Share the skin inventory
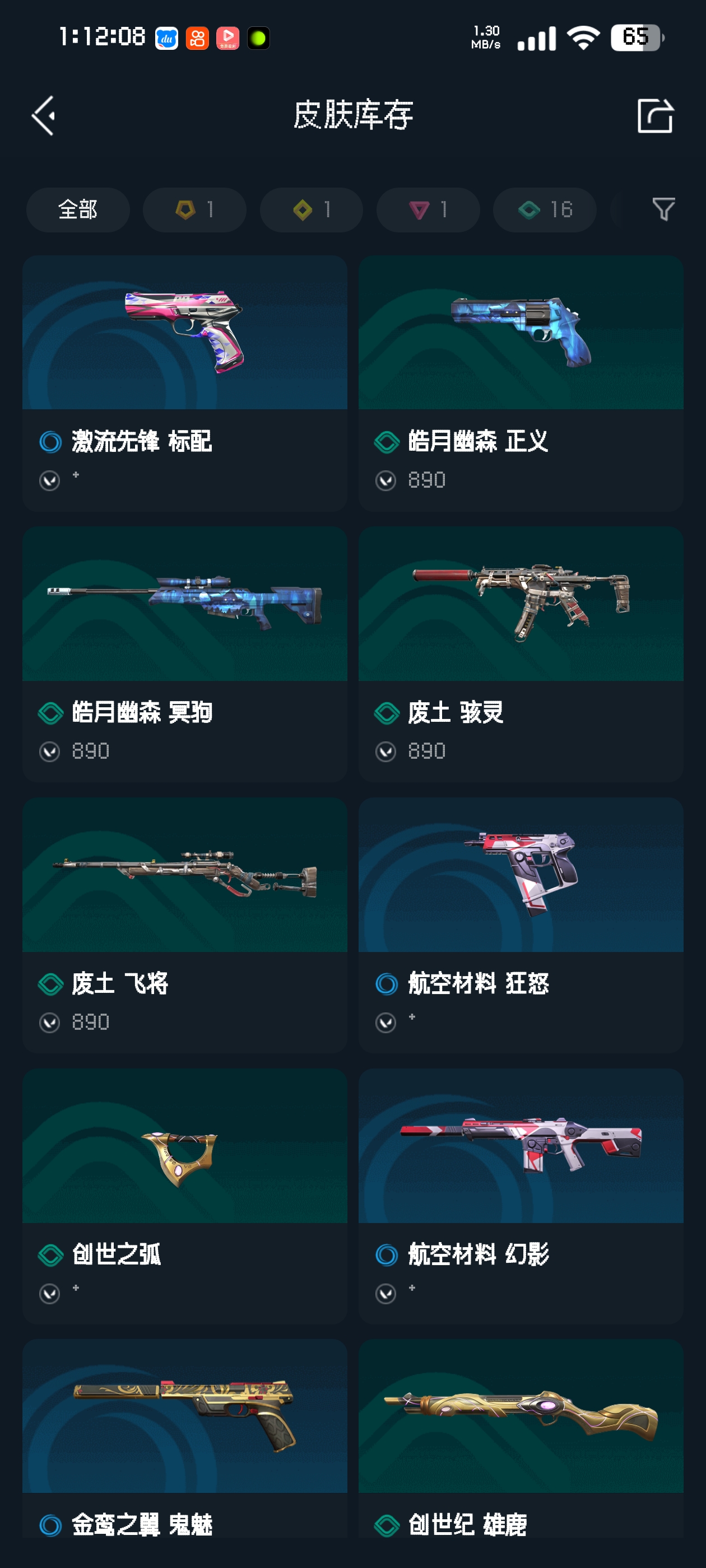 655,115
